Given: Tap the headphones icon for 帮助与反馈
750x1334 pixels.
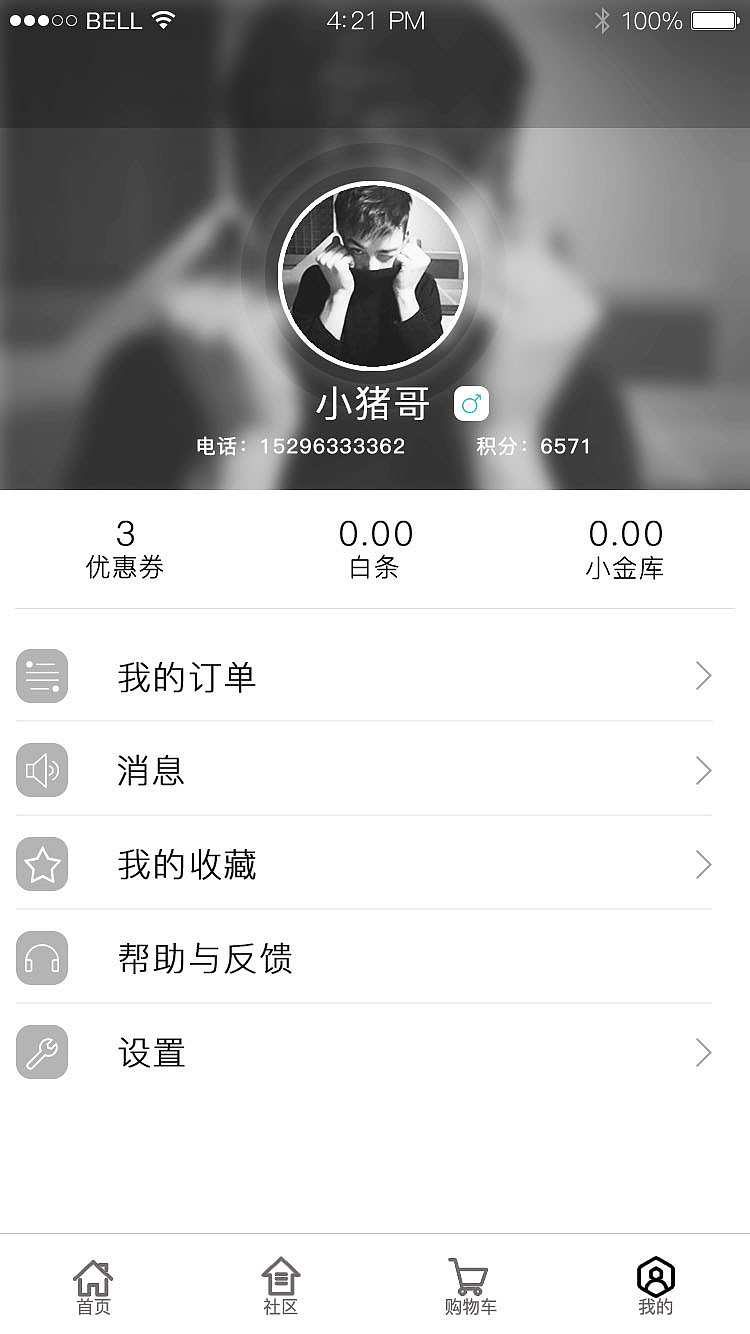Looking at the screenshot, I should [41, 958].
